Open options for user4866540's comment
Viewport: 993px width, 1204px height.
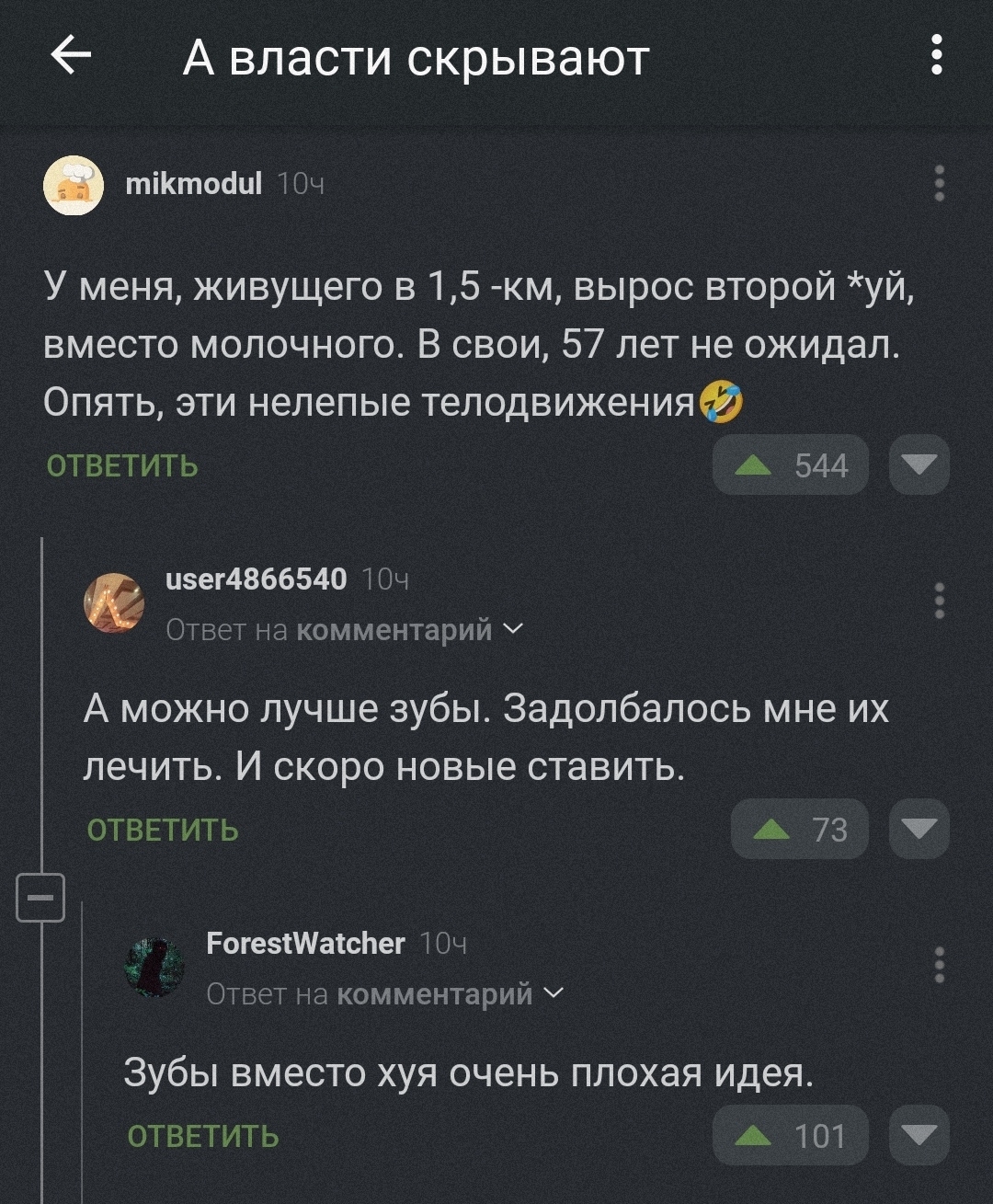point(939,601)
